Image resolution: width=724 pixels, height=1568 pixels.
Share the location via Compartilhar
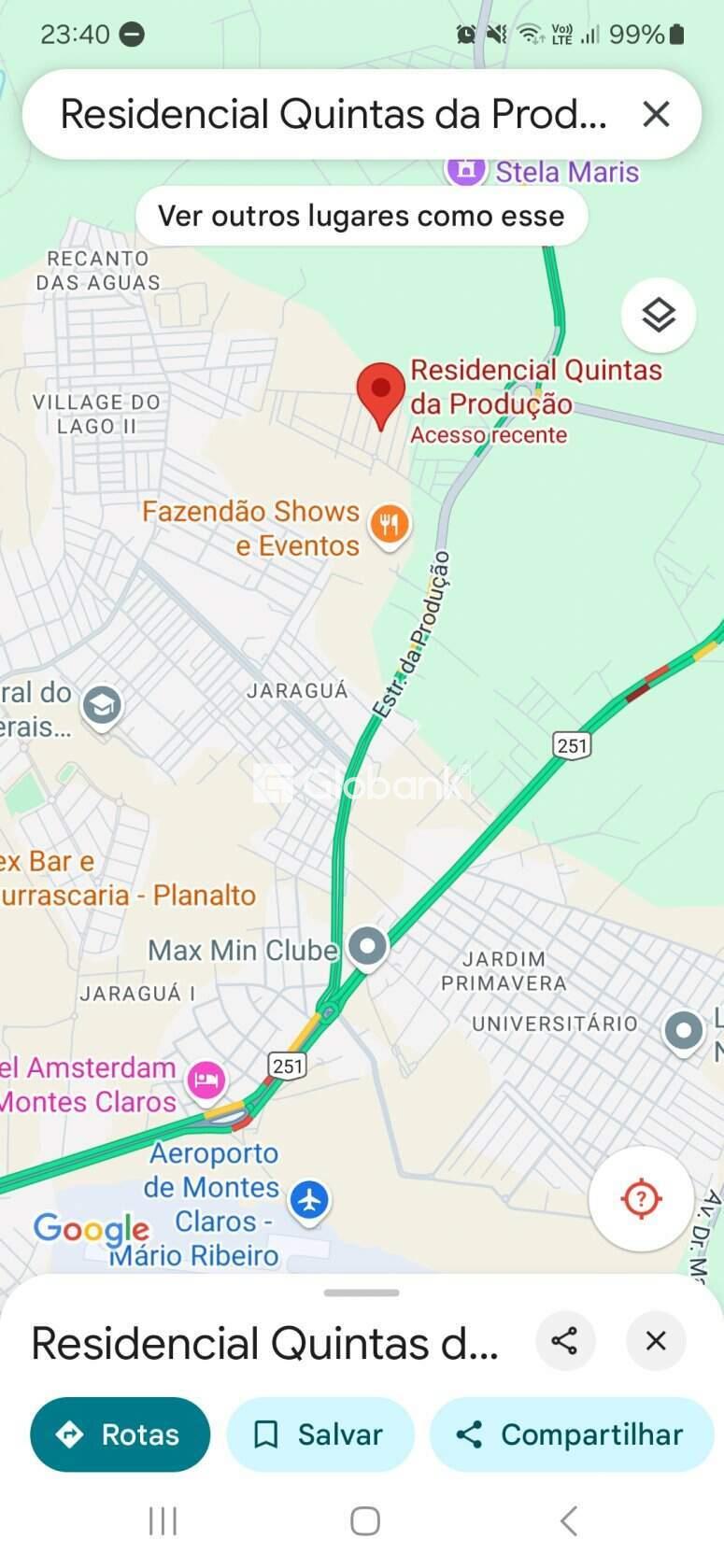[571, 1434]
